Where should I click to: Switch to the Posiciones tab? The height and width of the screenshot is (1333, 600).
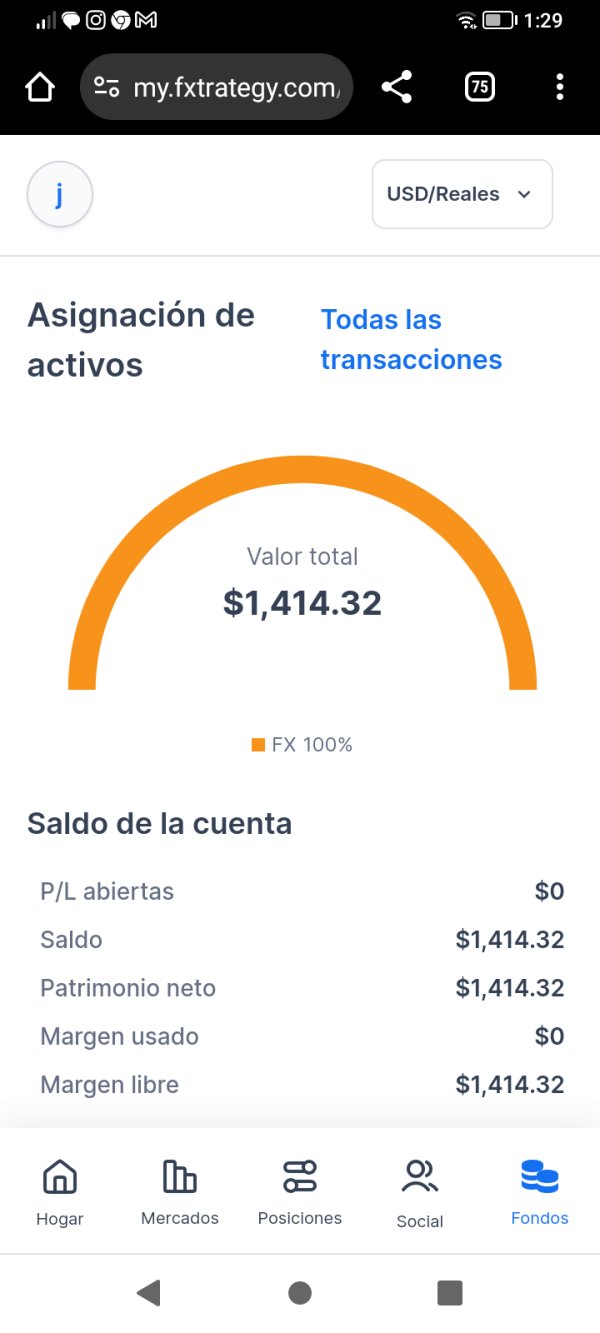click(300, 1191)
